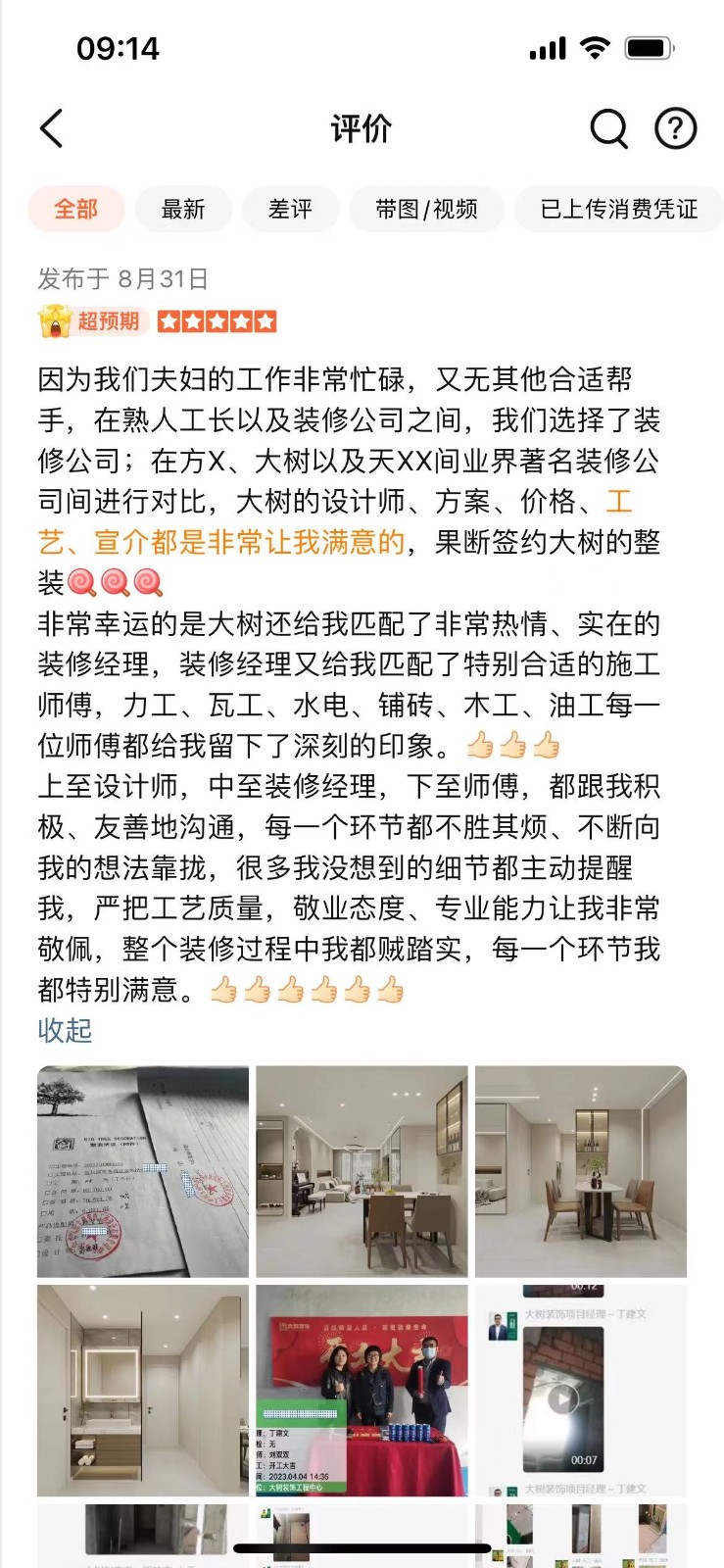Open the search icon in the header
724x1568 pixels.
608,128
